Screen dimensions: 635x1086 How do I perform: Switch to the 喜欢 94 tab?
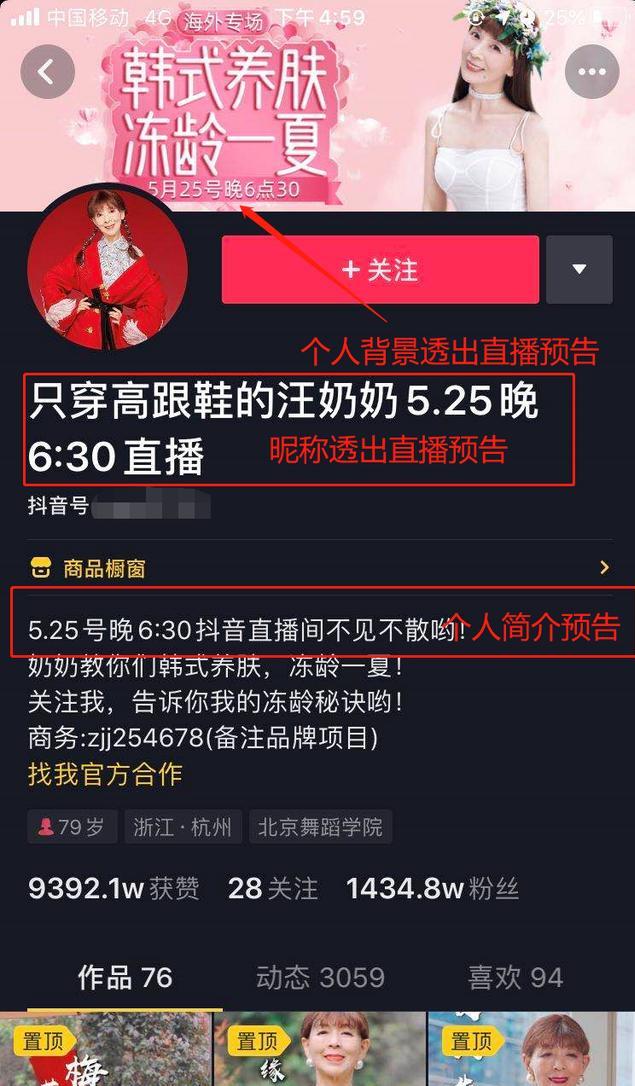[x=515, y=976]
